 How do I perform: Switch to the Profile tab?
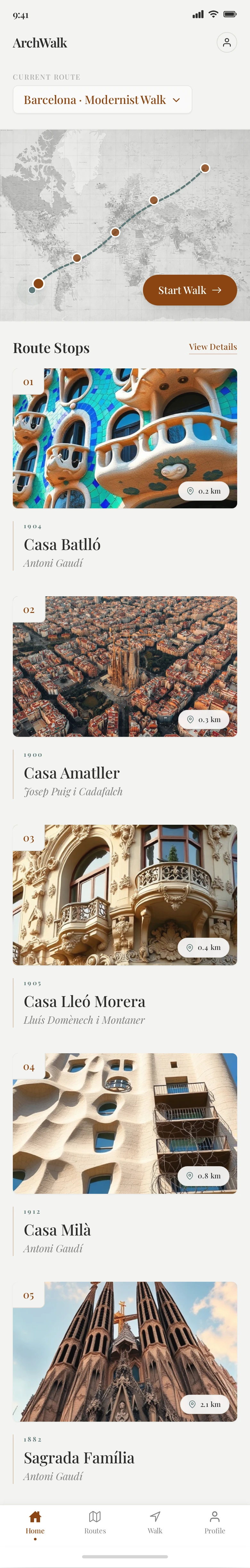tap(215, 1522)
